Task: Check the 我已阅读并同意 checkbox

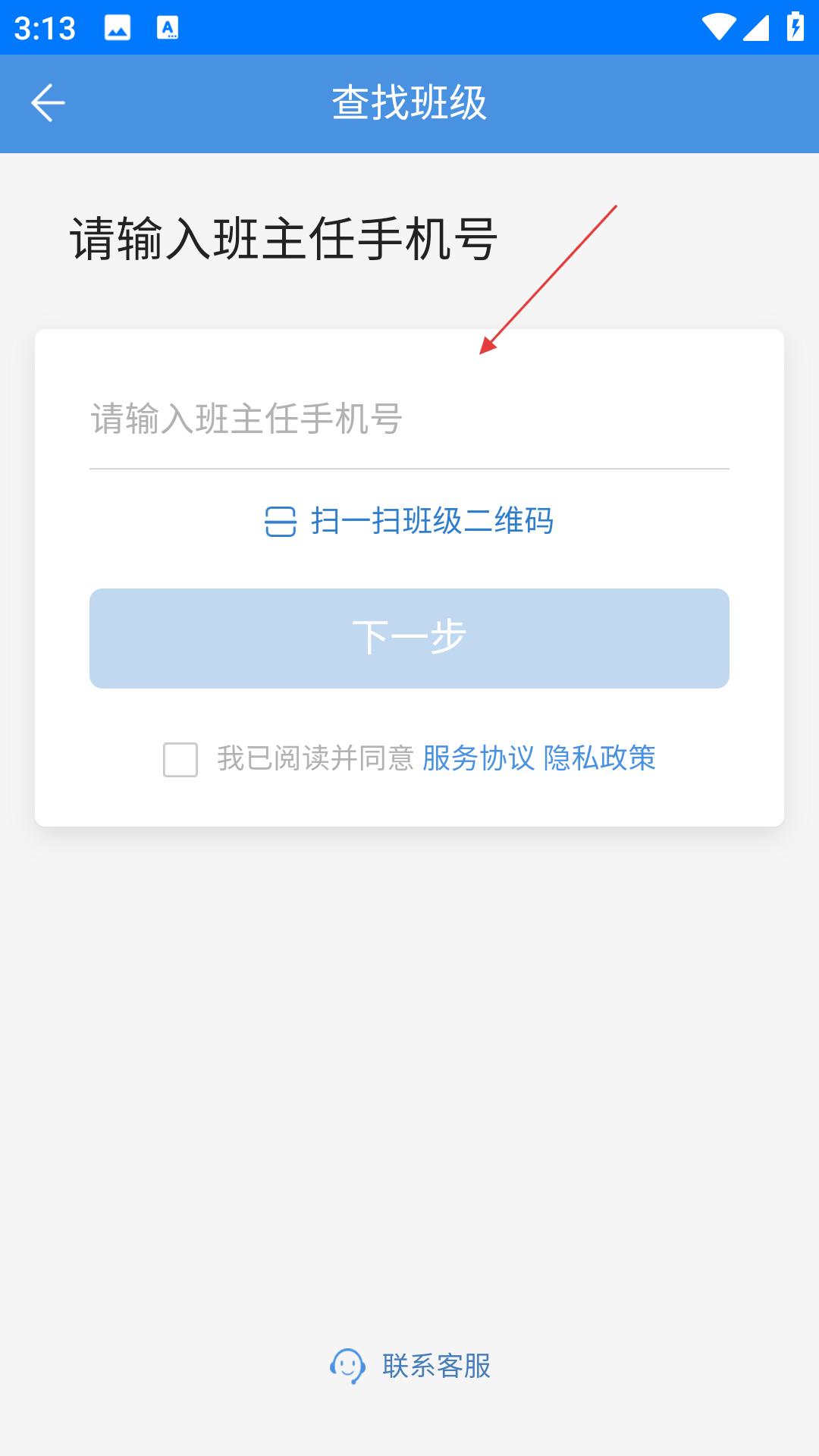Action: coord(180,759)
